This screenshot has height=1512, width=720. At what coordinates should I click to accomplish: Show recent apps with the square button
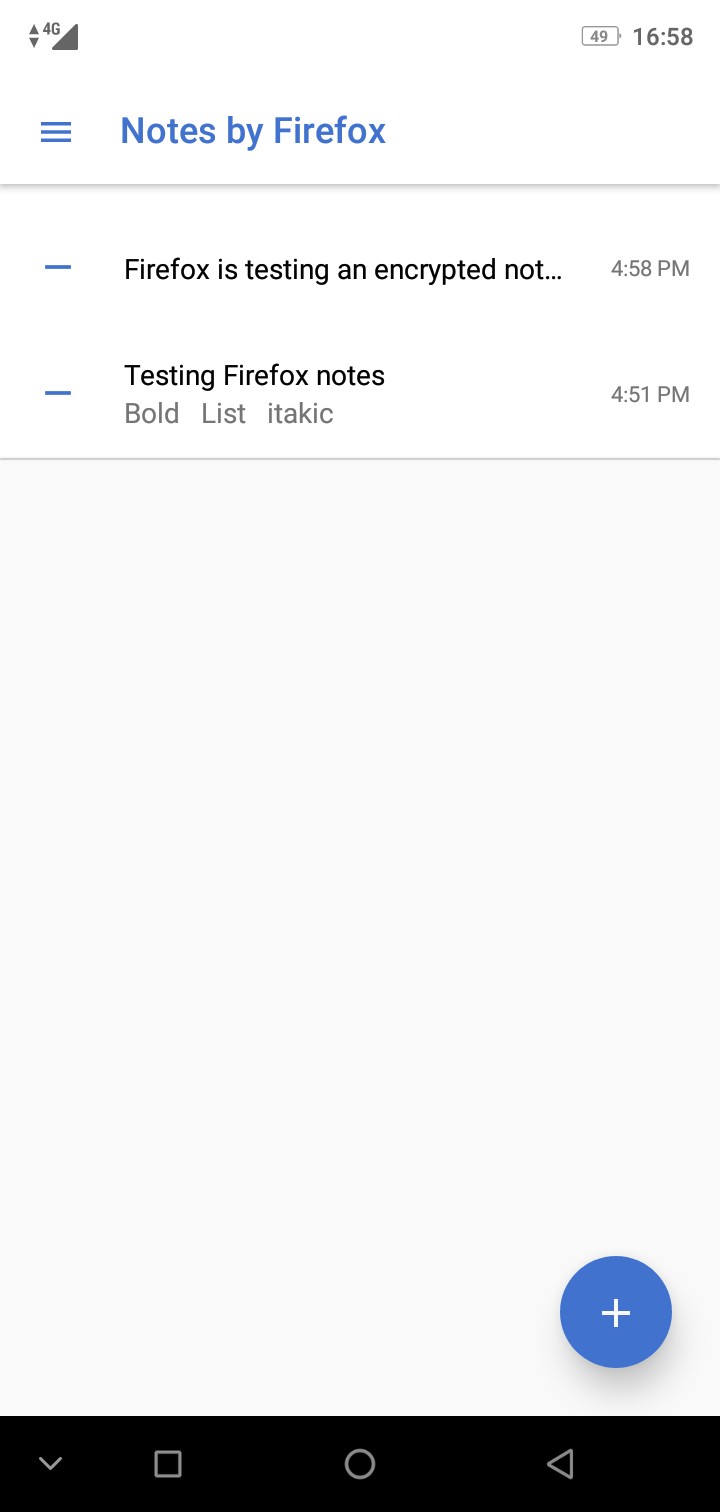(168, 1464)
